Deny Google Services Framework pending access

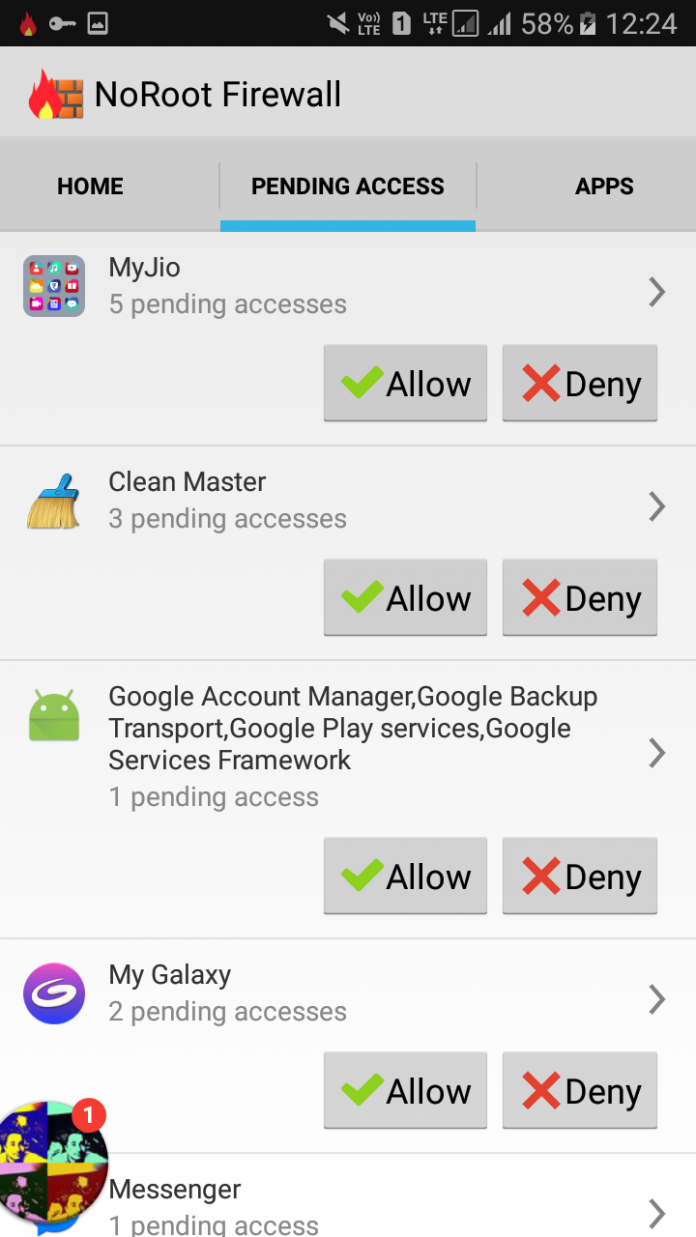tap(580, 876)
